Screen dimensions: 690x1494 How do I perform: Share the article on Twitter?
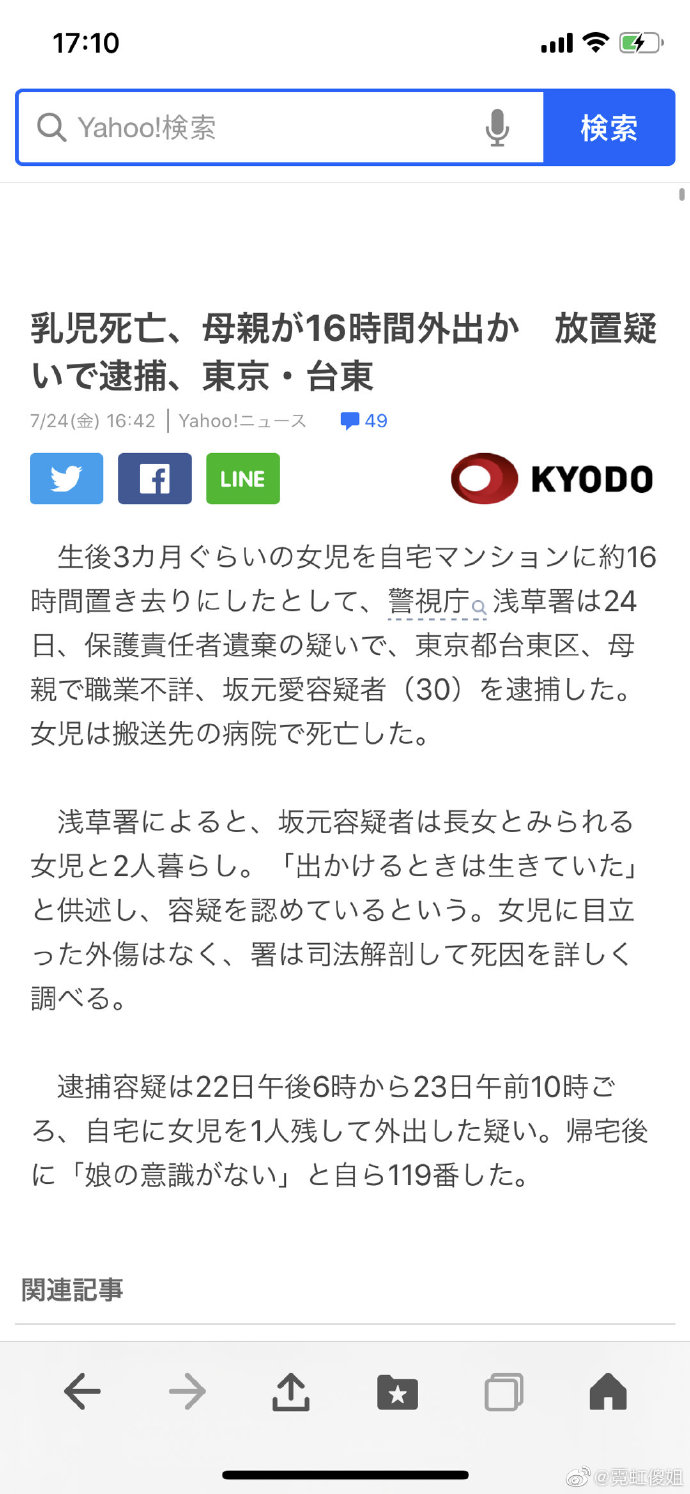coord(67,478)
